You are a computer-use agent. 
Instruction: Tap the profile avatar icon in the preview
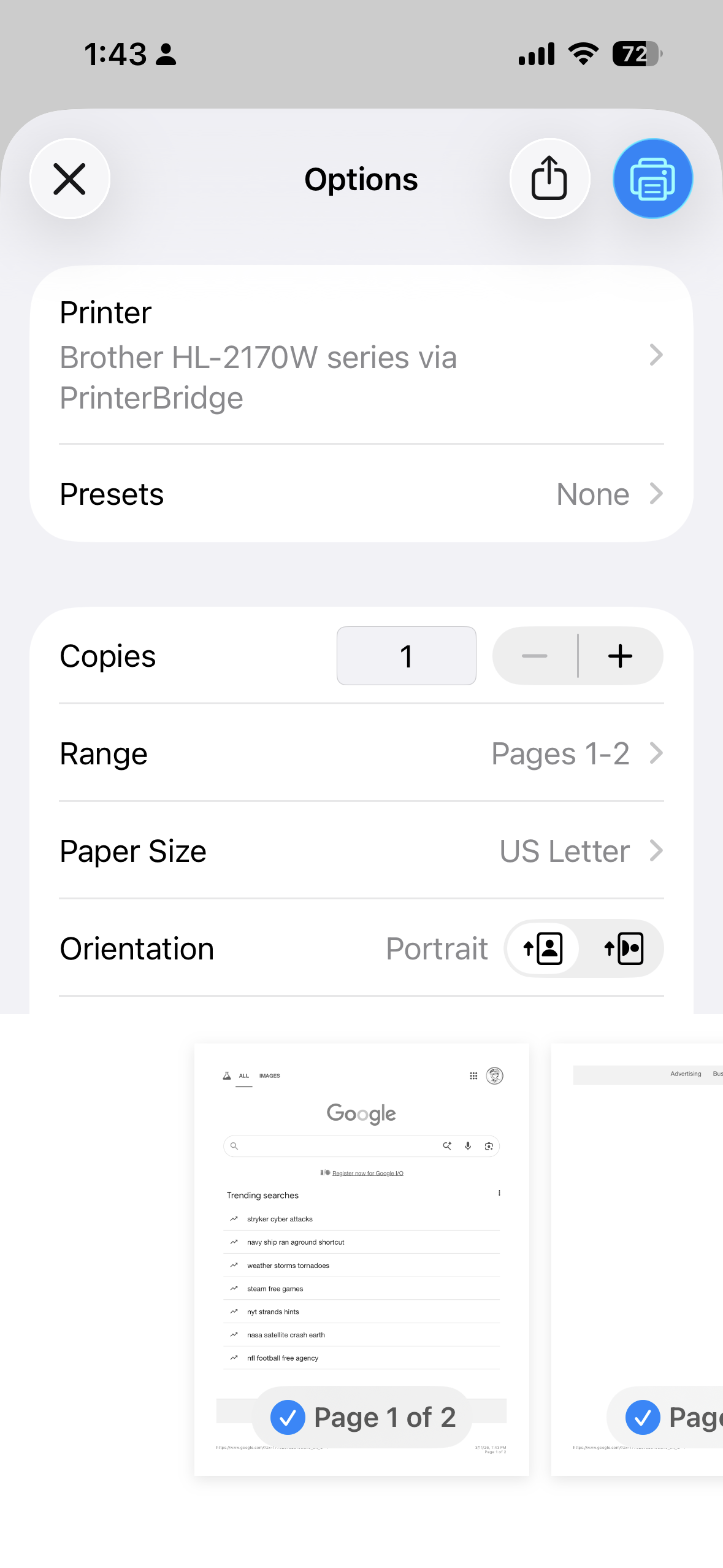(496, 1075)
